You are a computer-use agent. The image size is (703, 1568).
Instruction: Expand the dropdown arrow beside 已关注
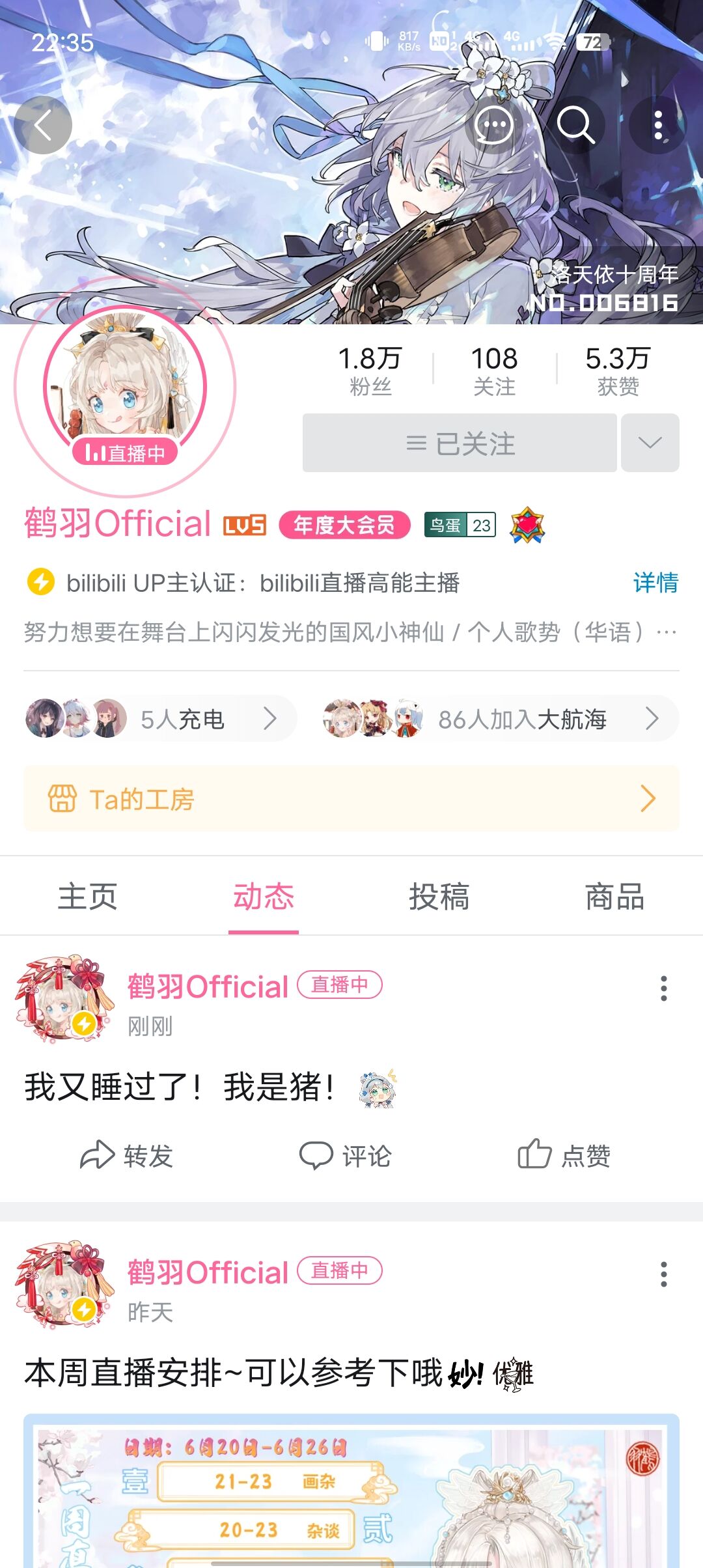point(650,443)
